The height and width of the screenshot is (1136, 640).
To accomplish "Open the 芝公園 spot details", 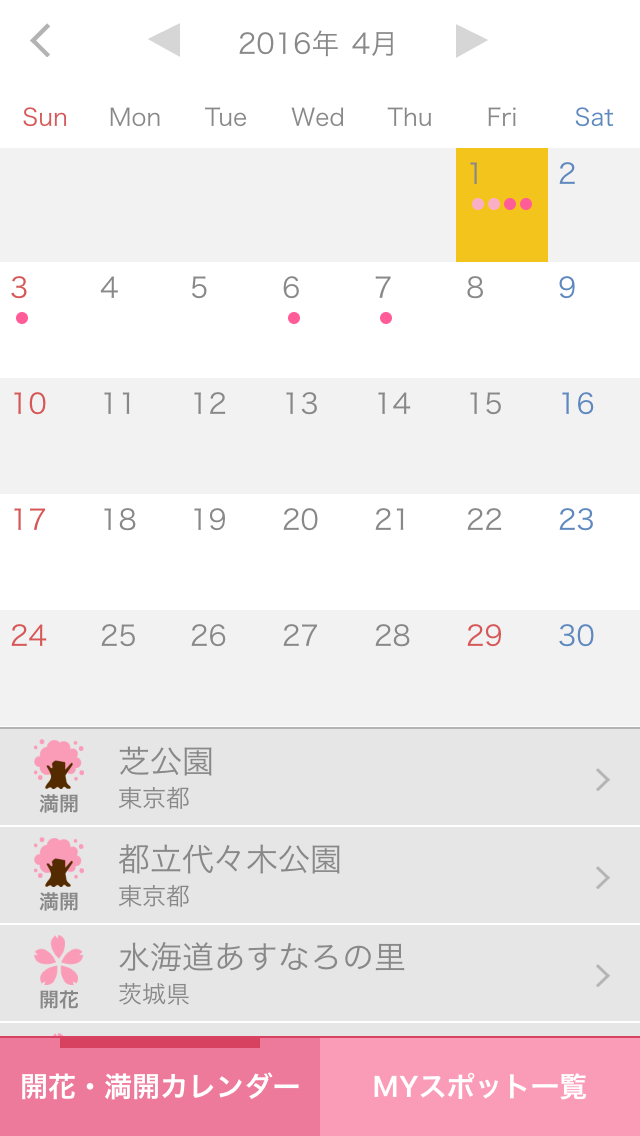I will pos(320,777).
